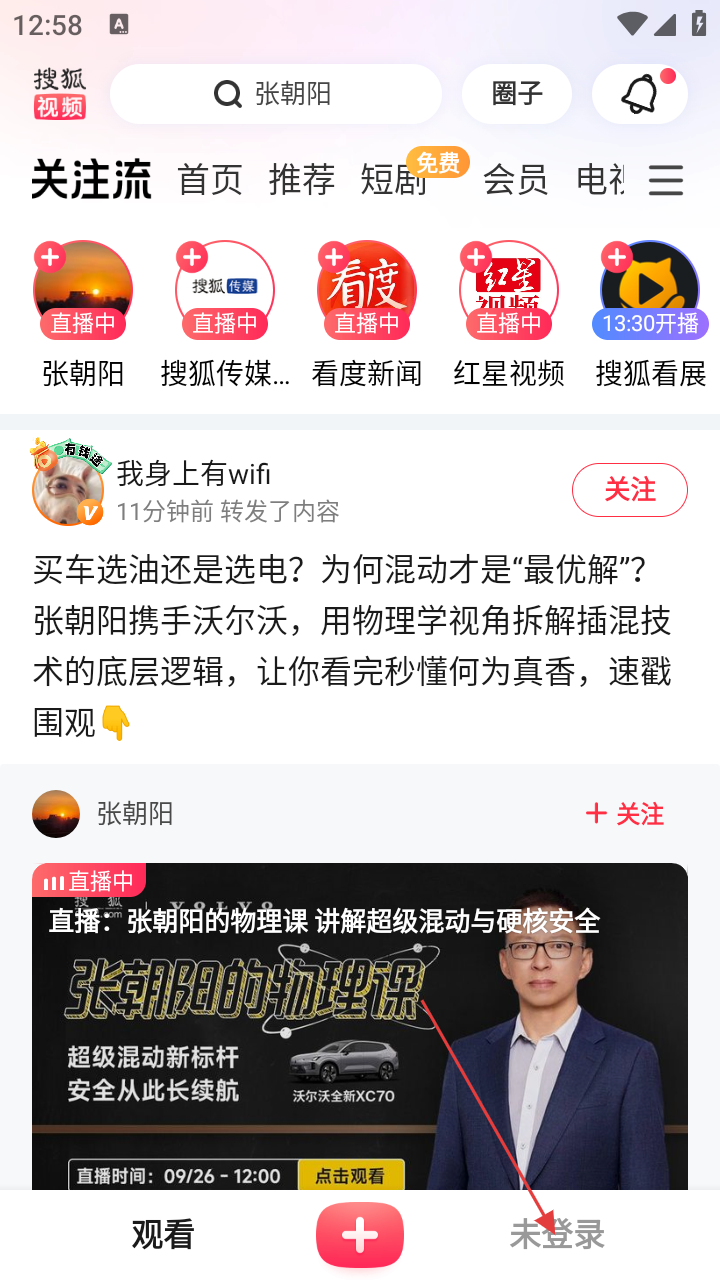Viewport: 720px width, 1280px height.
Task: Tap the red plus create button
Action: click(x=360, y=1235)
